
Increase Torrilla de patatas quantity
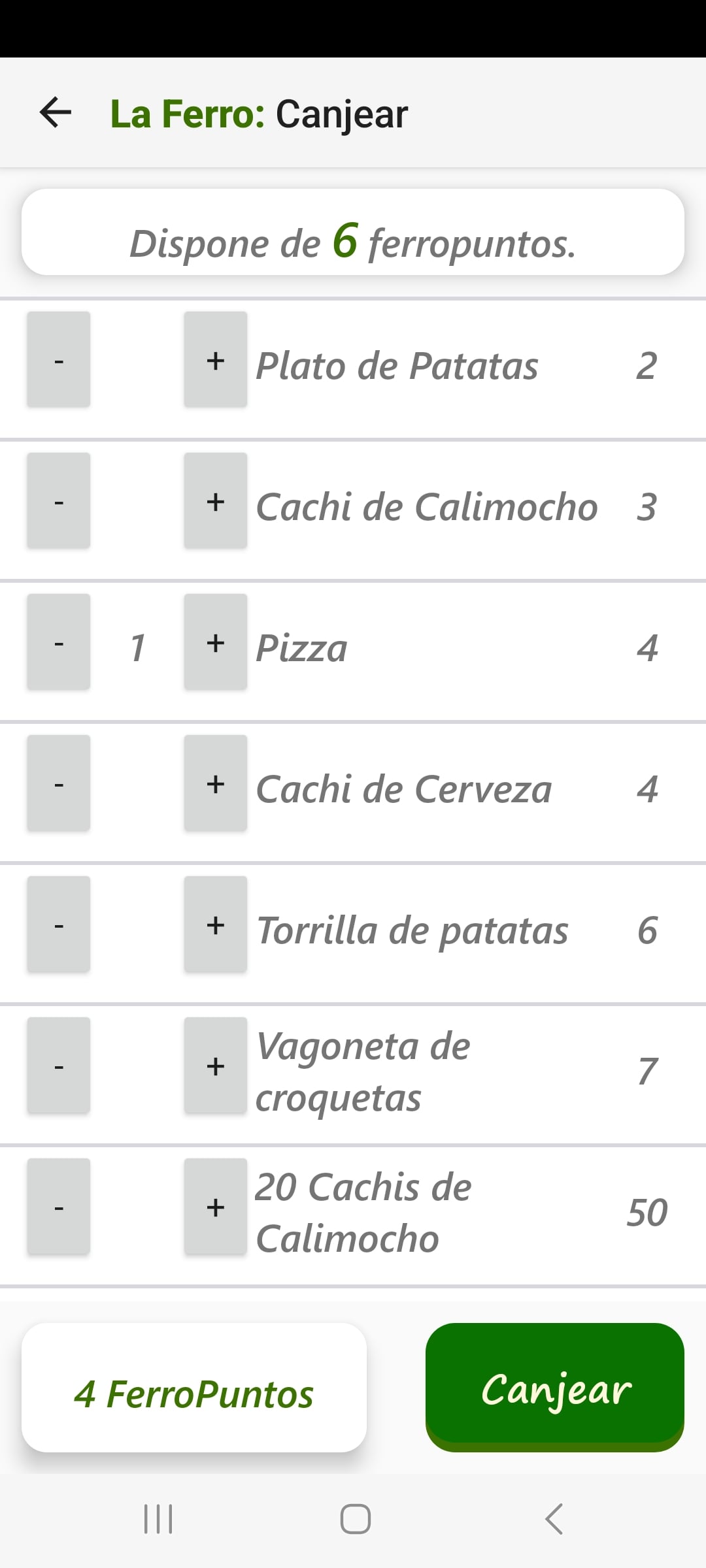pyautogui.click(x=216, y=924)
